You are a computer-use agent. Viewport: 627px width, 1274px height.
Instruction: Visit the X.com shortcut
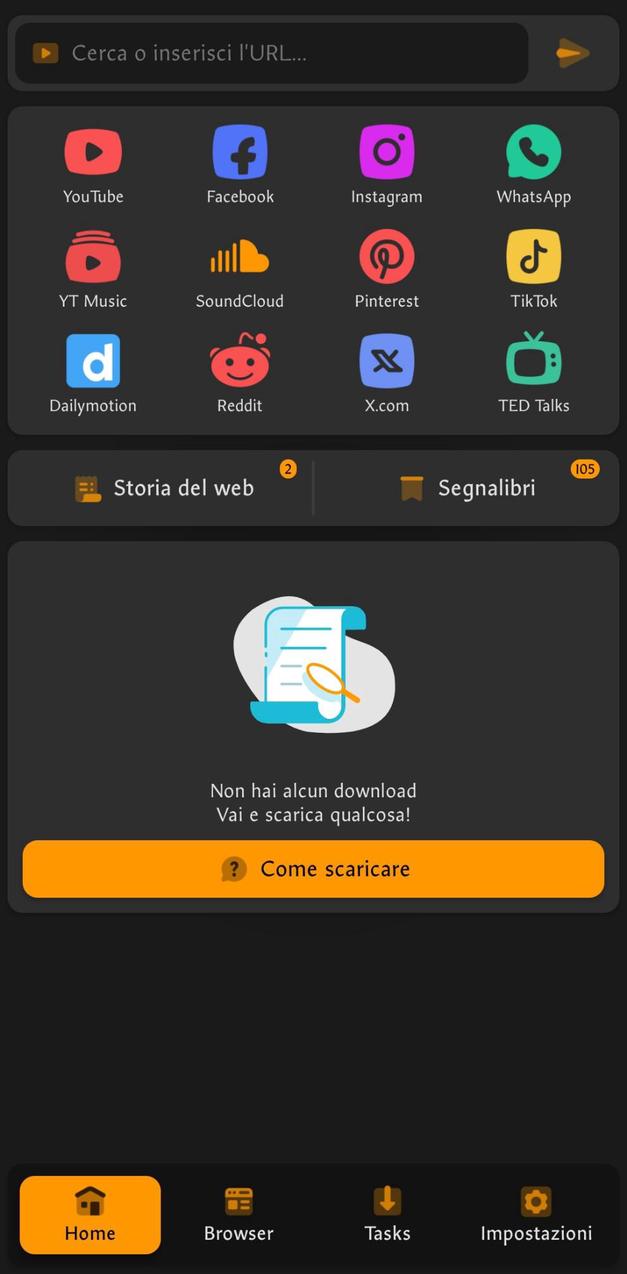(387, 374)
